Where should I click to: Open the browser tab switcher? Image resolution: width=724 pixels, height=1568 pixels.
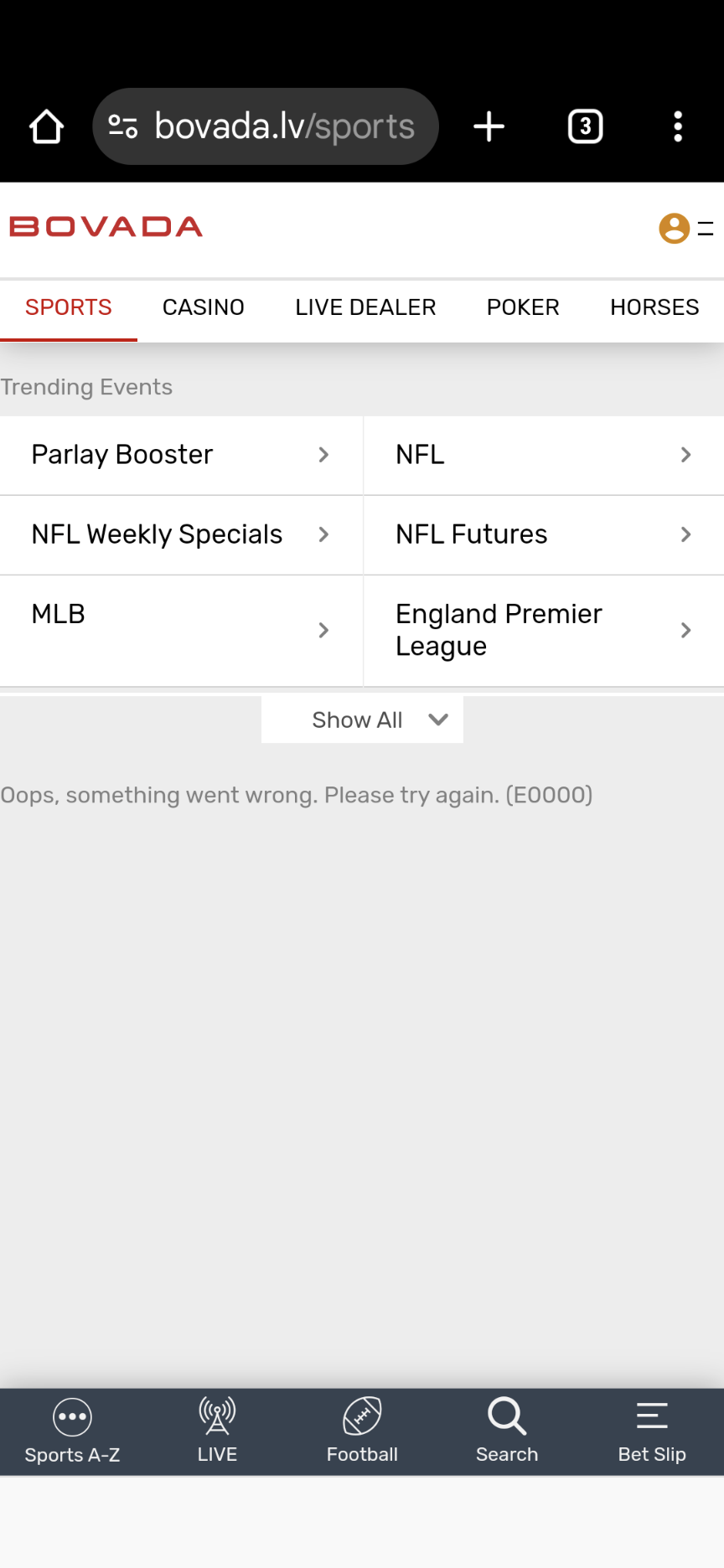pyautogui.click(x=585, y=126)
